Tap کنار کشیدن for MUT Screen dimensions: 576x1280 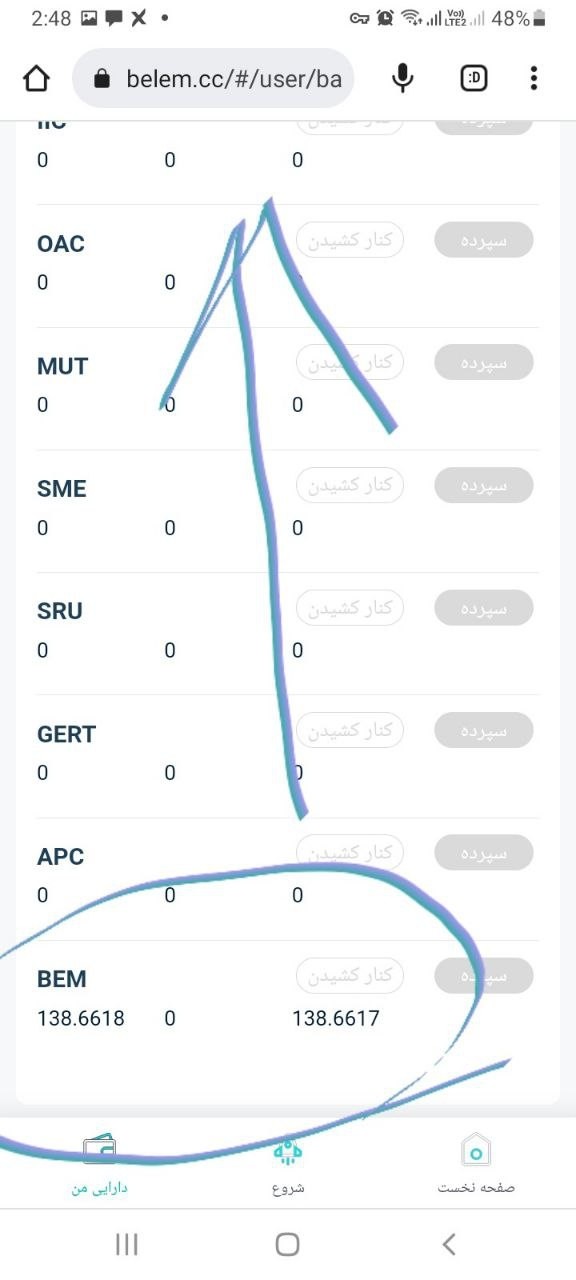pyautogui.click(x=350, y=363)
